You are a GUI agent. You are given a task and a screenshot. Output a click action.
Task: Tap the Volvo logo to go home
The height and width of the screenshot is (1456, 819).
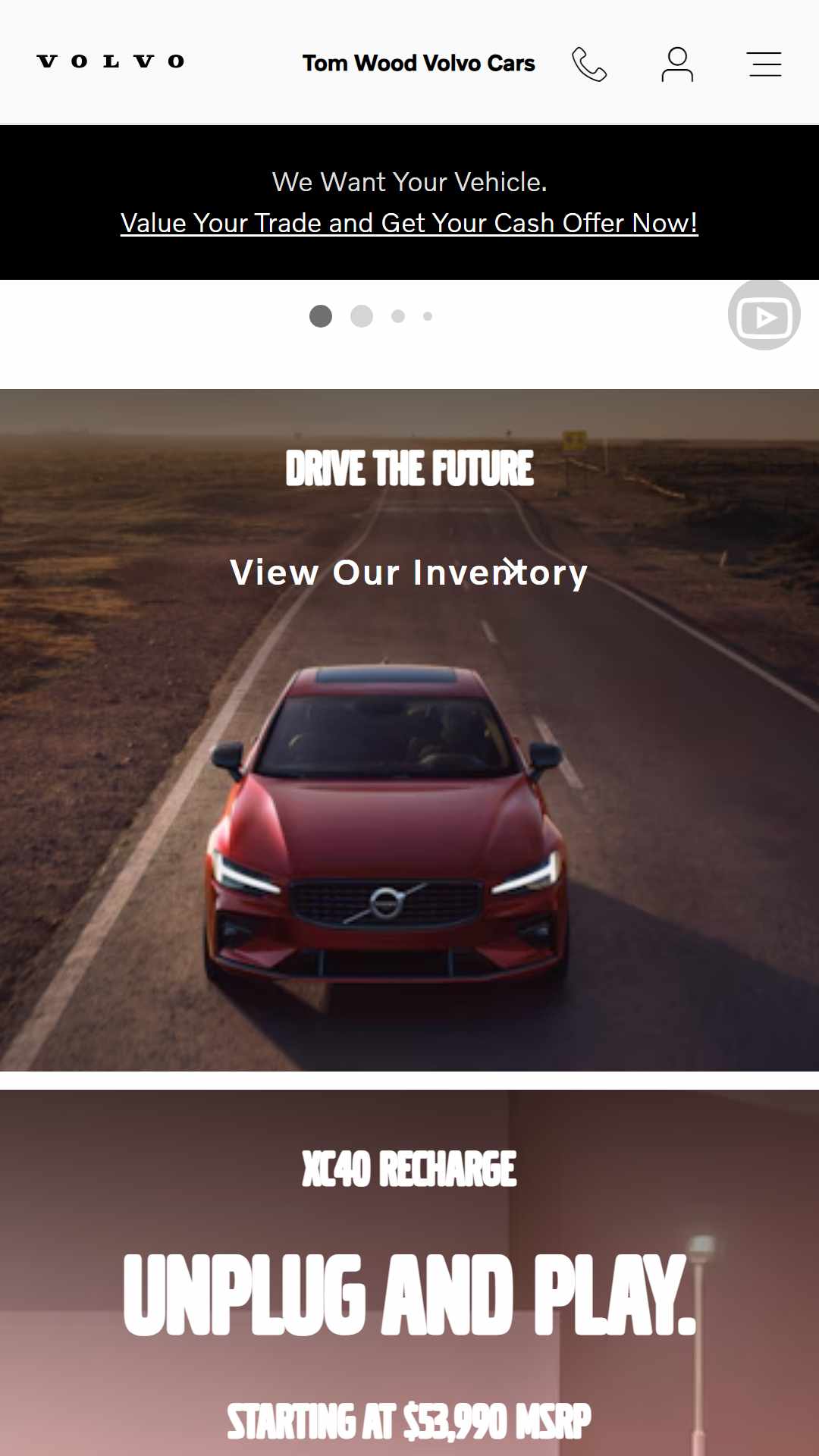pos(111,61)
